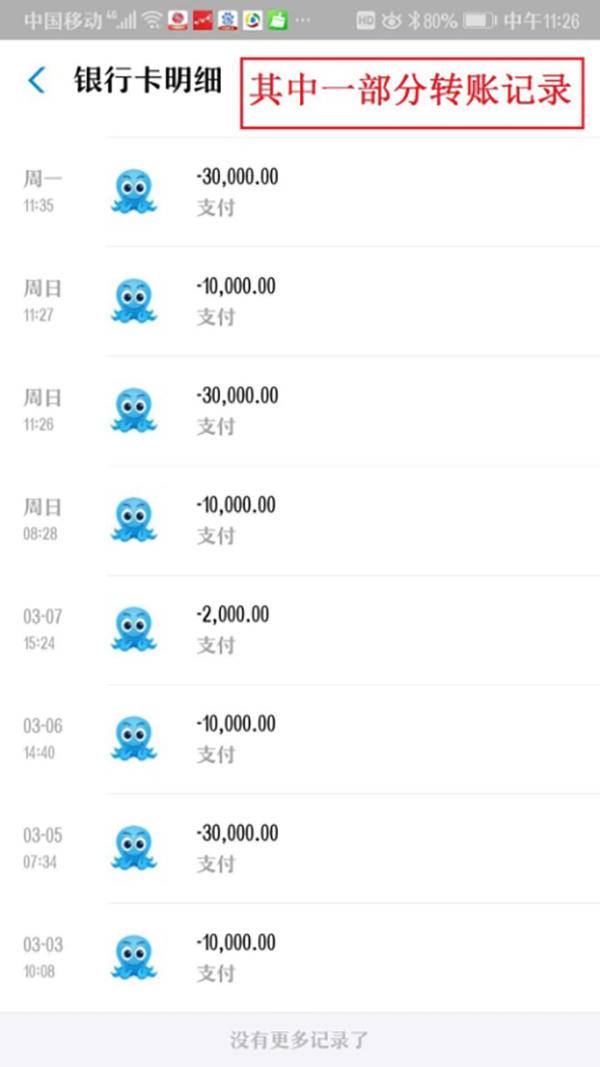The width and height of the screenshot is (600, 1067).
Task: Open the 03-06 14:40 payment record
Action: (x=300, y=738)
